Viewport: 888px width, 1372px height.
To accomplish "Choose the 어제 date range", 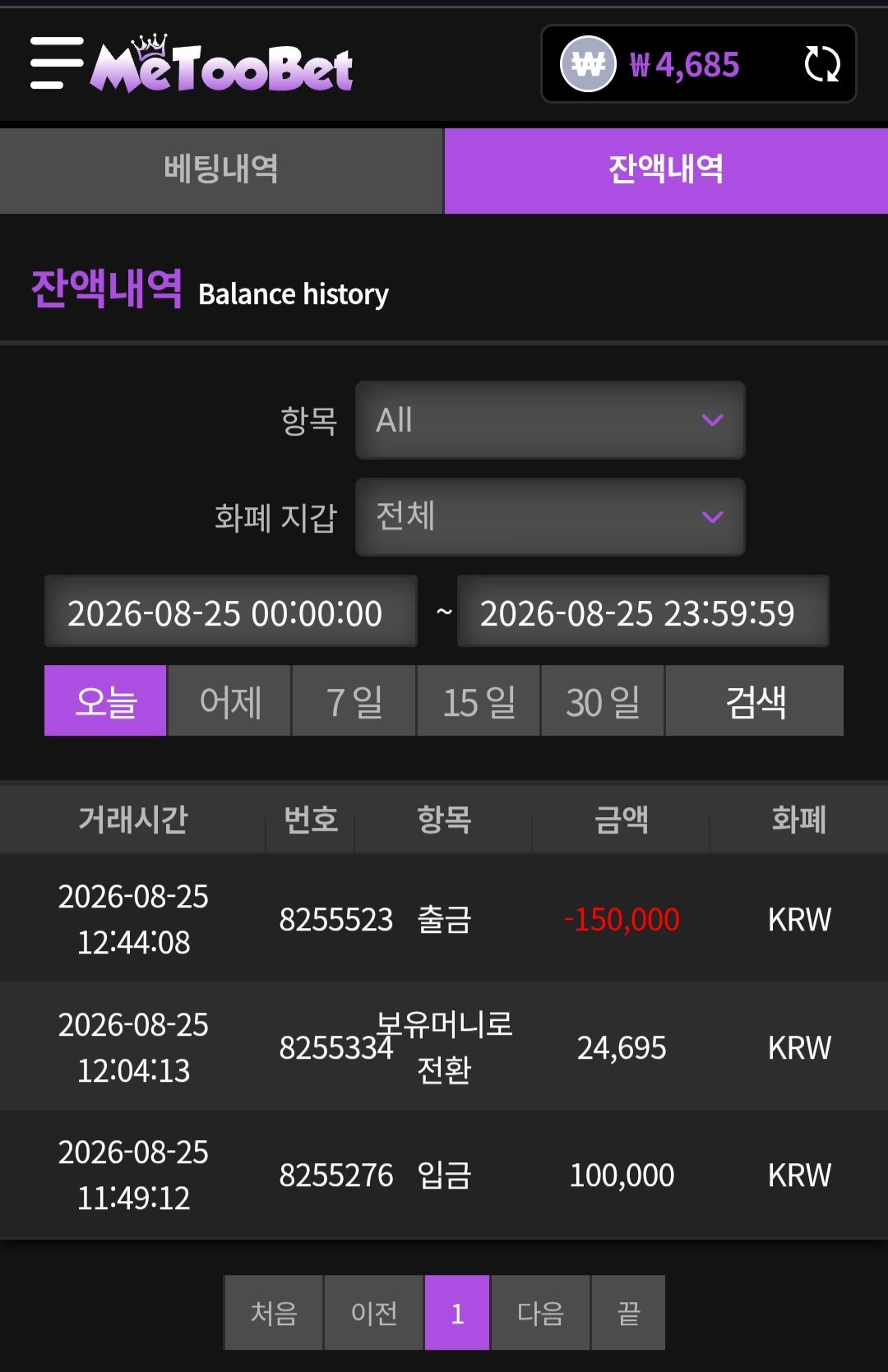I will 229,700.
